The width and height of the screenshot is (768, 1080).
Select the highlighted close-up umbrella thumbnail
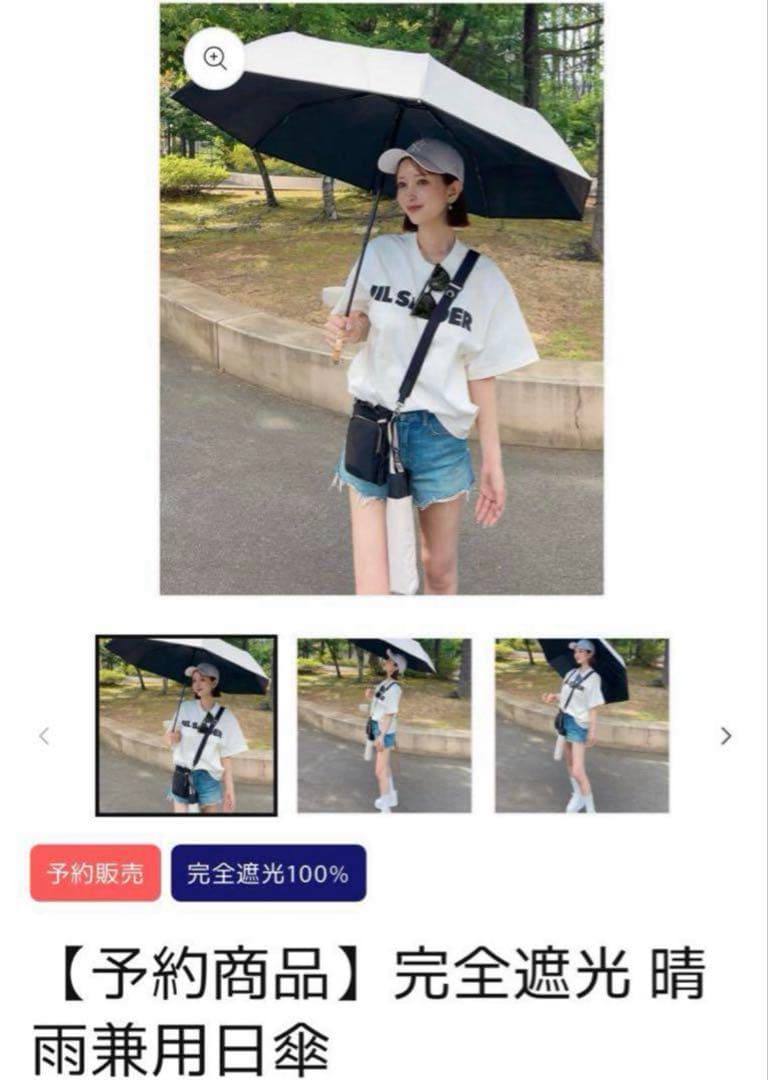(186, 725)
